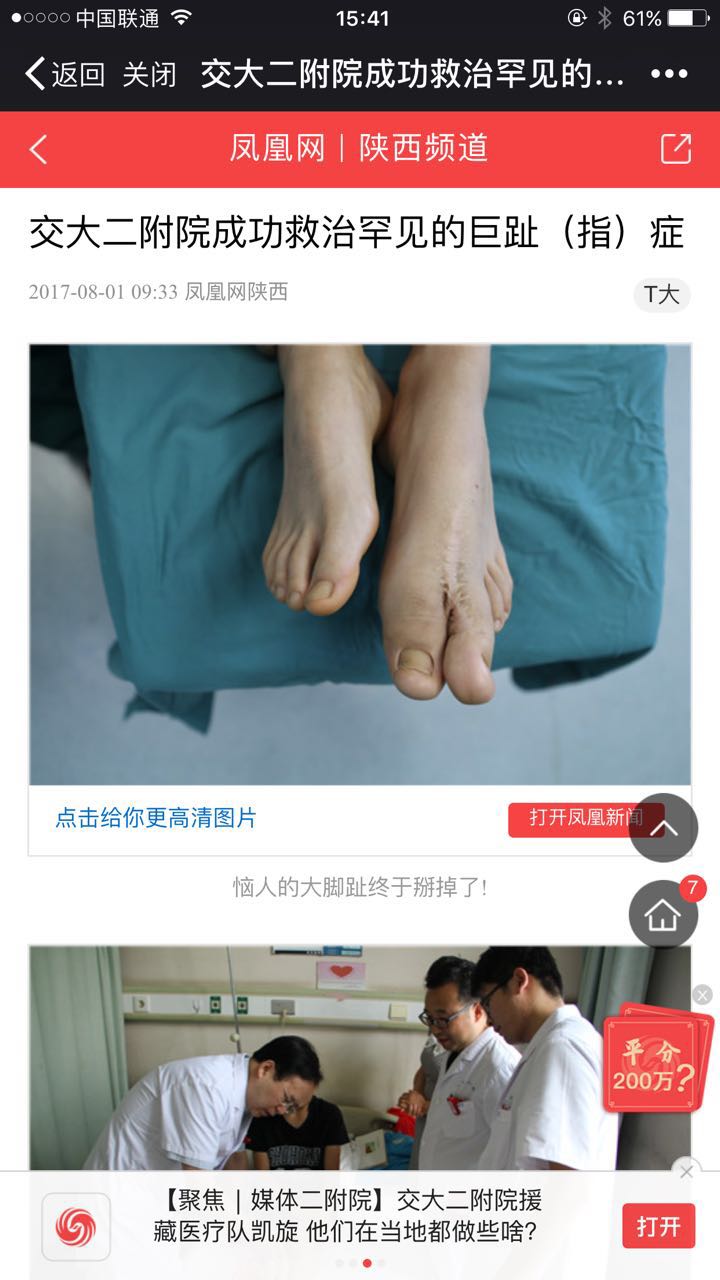The height and width of the screenshot is (1280, 720).
Task: Close the page with 关闭
Action: [150, 75]
